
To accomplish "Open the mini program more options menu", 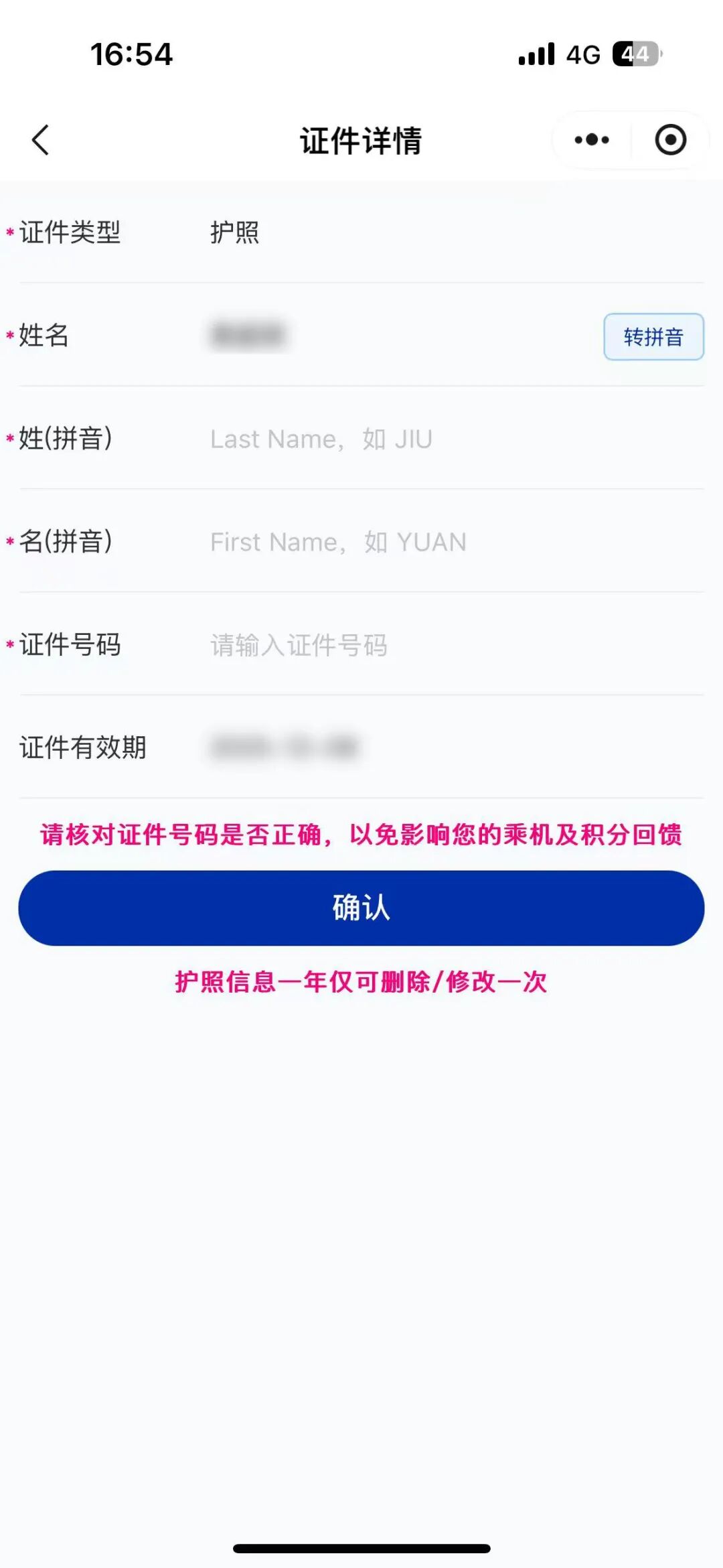I will point(592,140).
